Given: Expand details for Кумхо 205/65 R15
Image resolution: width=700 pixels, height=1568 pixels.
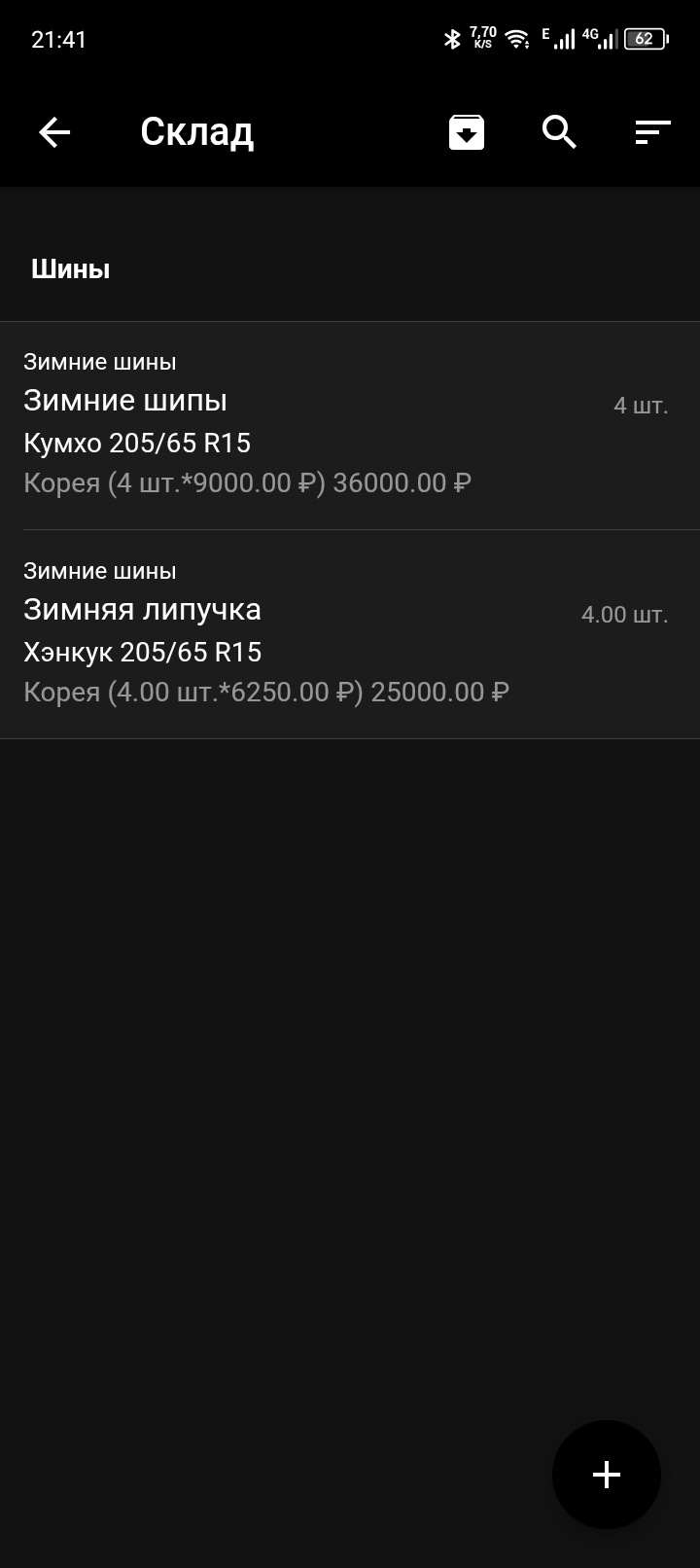Looking at the screenshot, I should pyautogui.click(x=137, y=443).
